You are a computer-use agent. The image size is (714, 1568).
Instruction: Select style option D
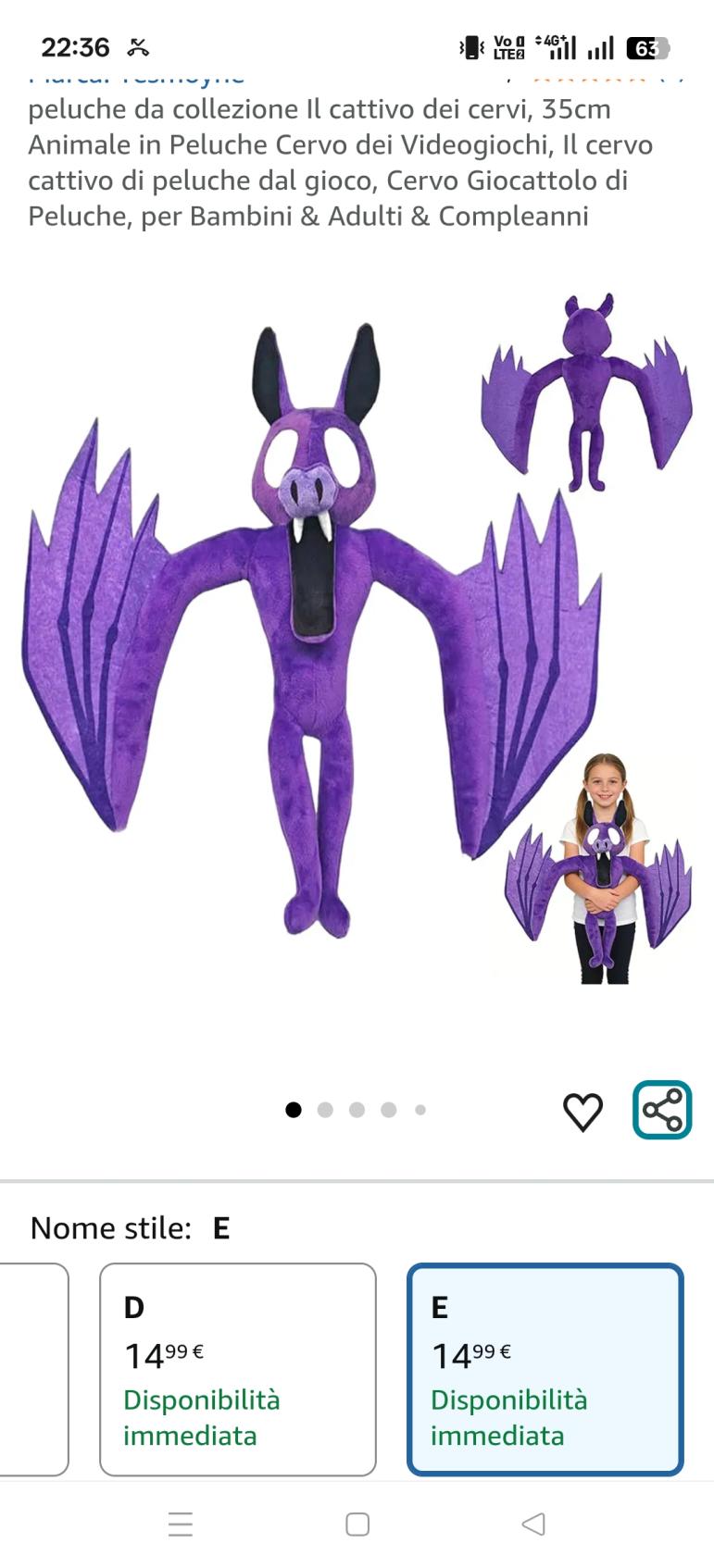click(x=238, y=1369)
